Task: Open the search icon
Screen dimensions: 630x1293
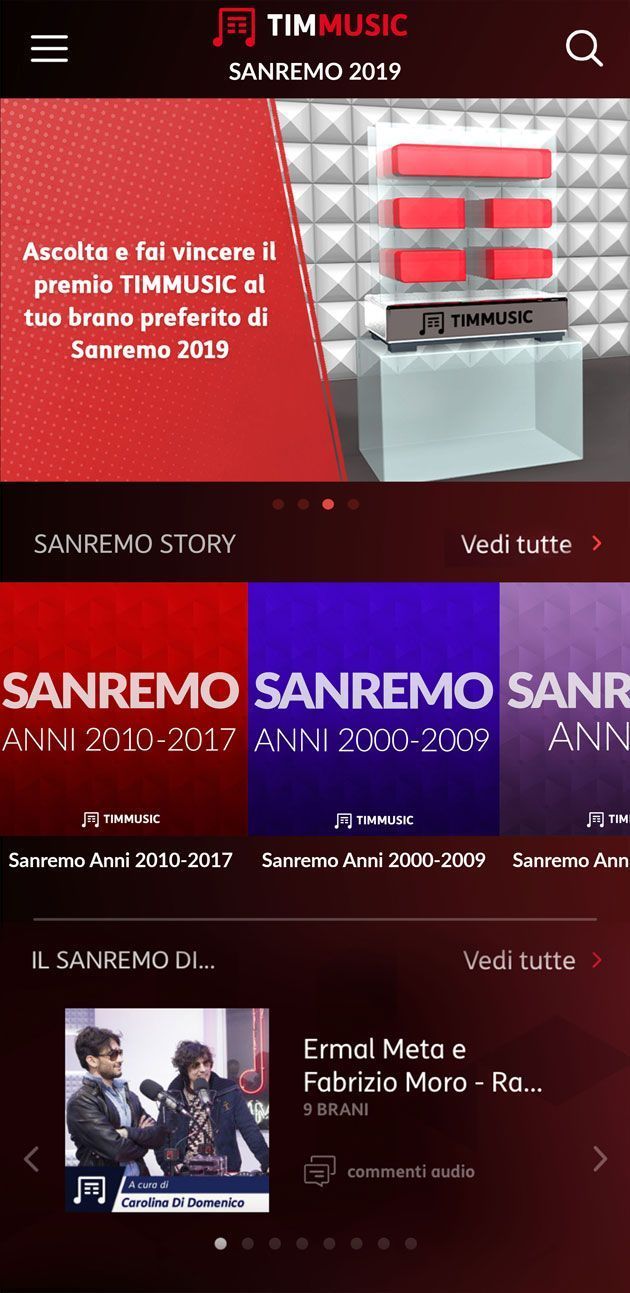Action: point(584,48)
